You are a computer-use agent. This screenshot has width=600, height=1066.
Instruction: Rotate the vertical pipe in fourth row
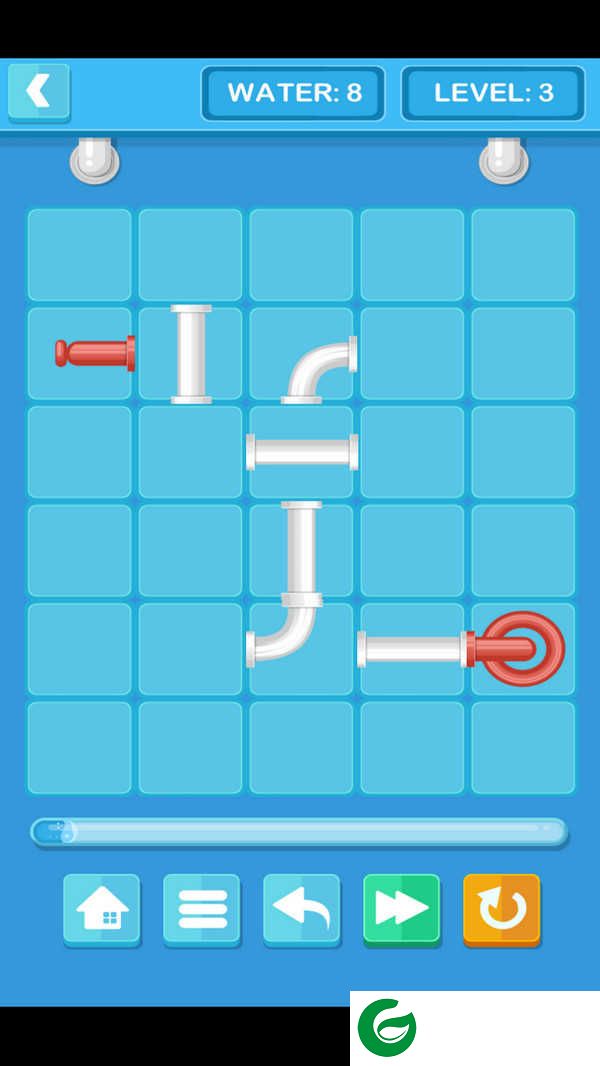pyautogui.click(x=302, y=550)
